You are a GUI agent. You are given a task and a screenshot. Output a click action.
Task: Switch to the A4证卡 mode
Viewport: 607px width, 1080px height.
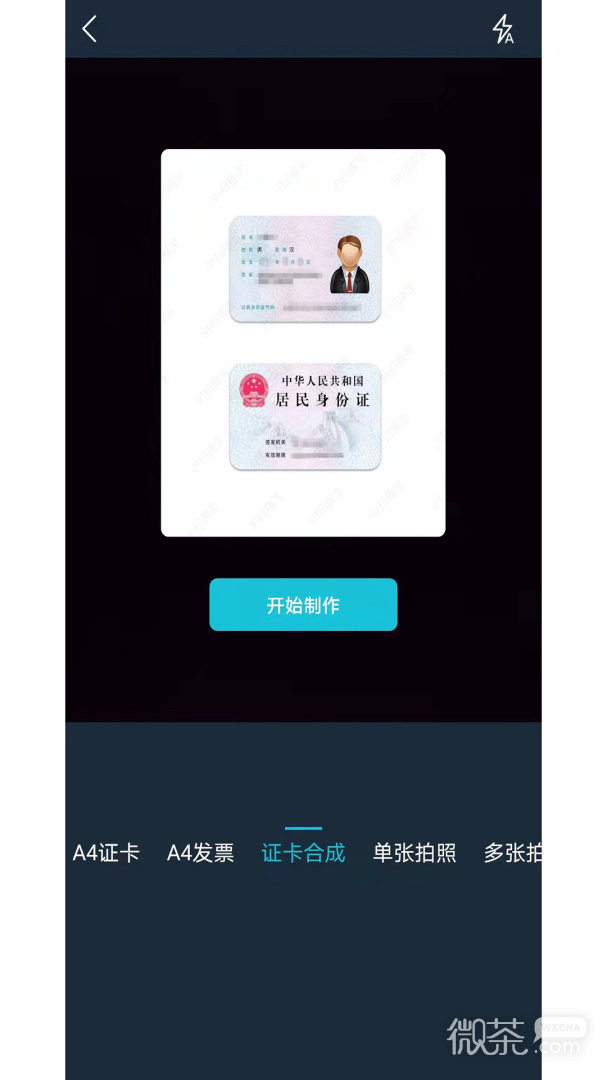(106, 853)
